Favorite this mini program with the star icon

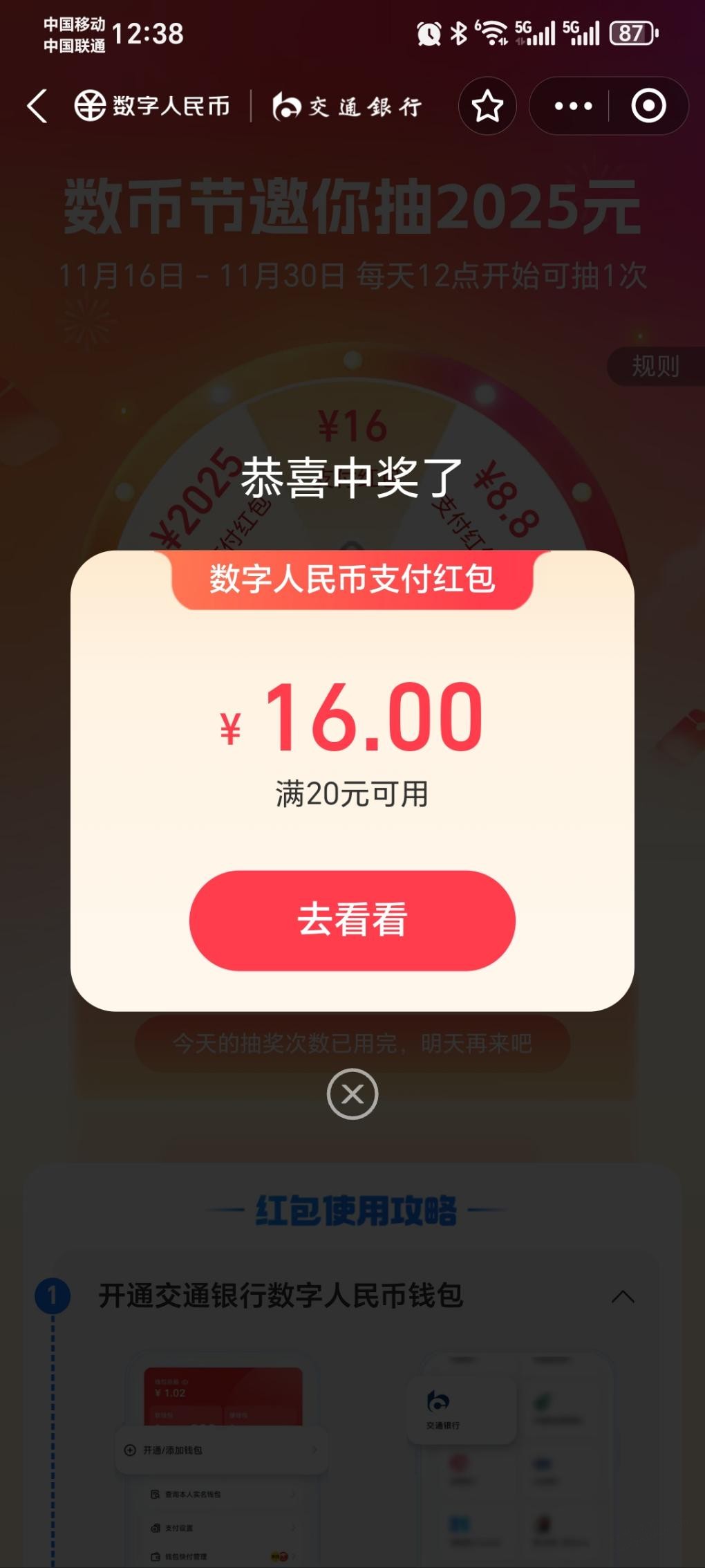(x=487, y=106)
